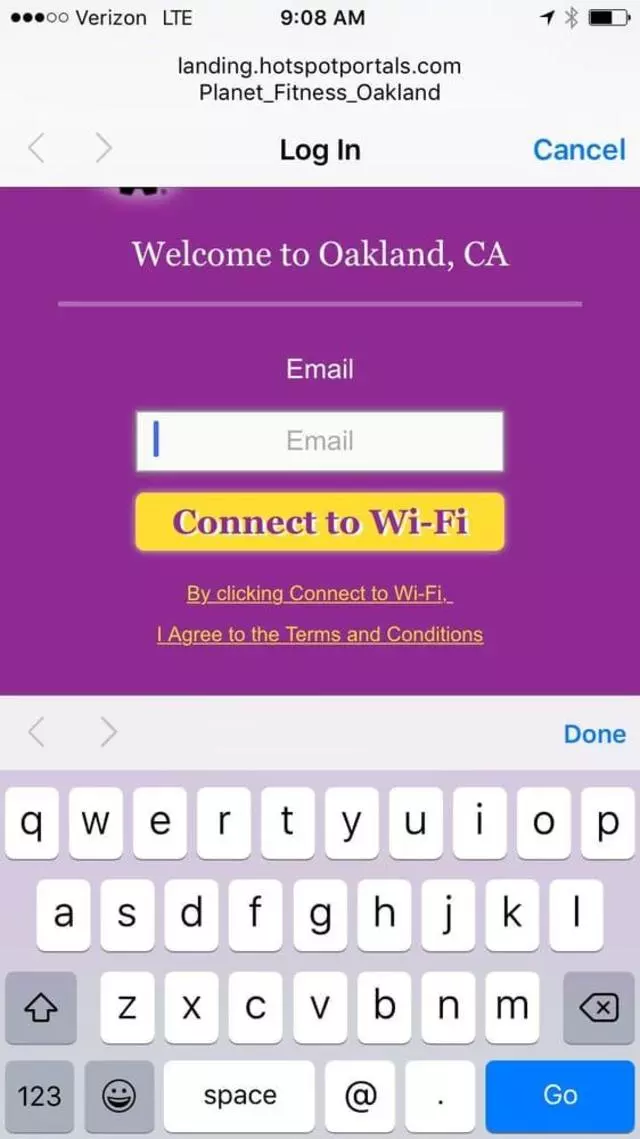Tap the space bar key

[x=239, y=1095]
